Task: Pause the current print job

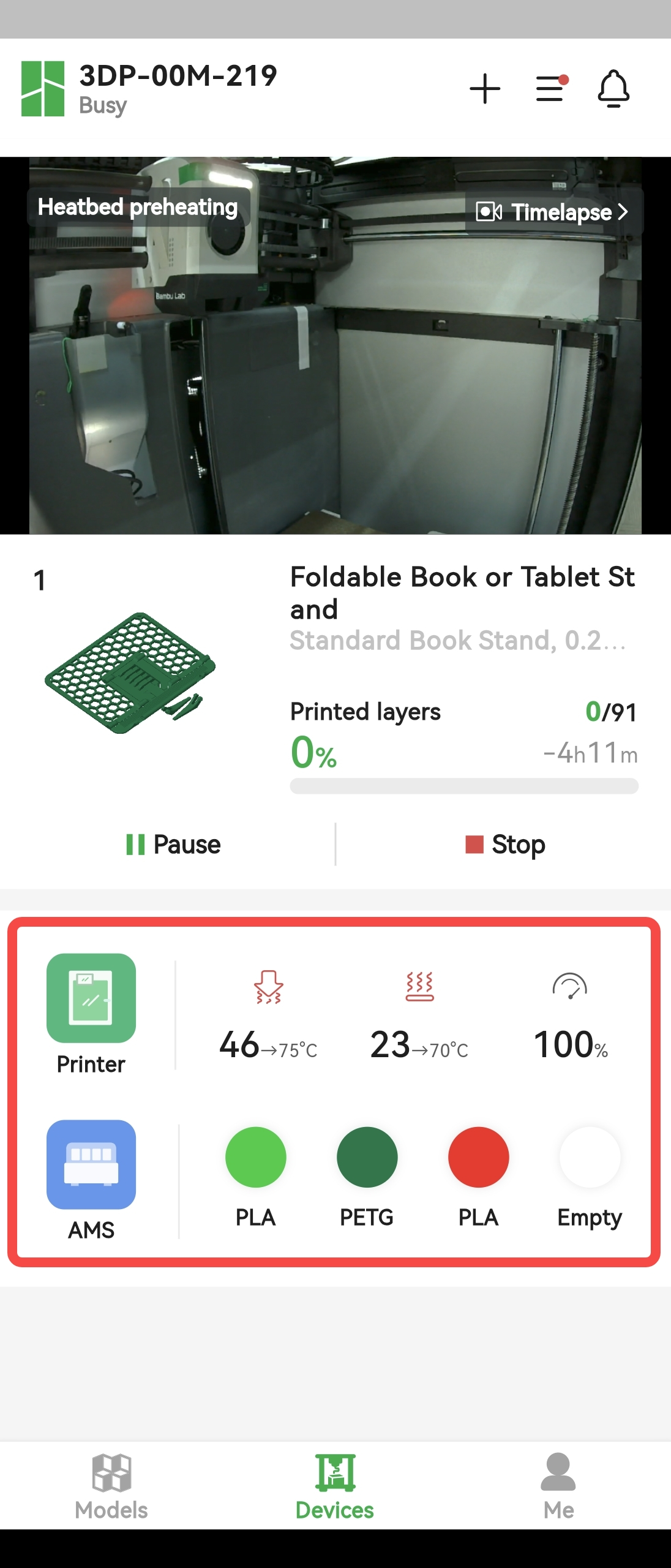Action: [173, 845]
